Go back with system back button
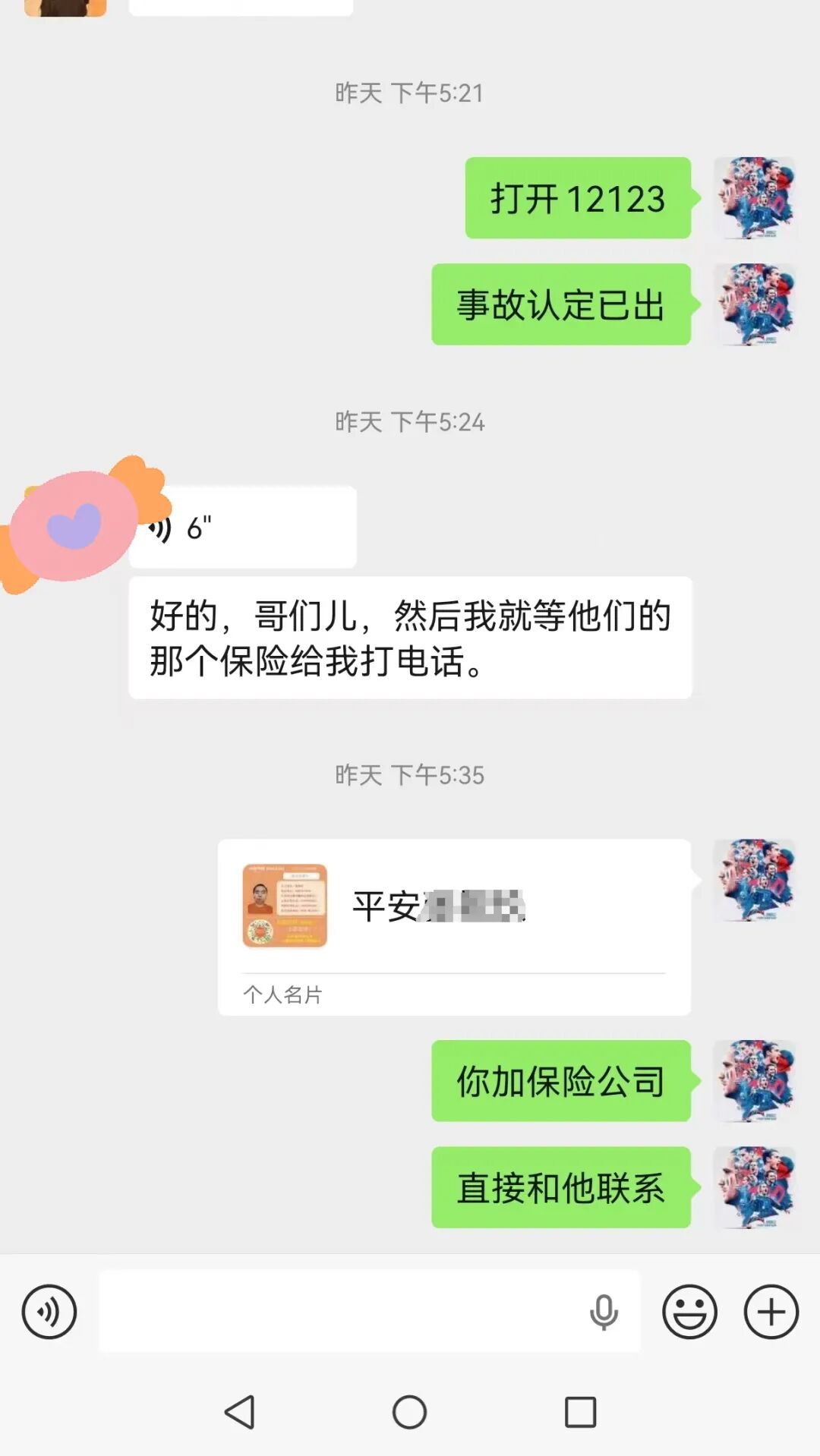Viewport: 820px width, 1456px height. tap(240, 1412)
